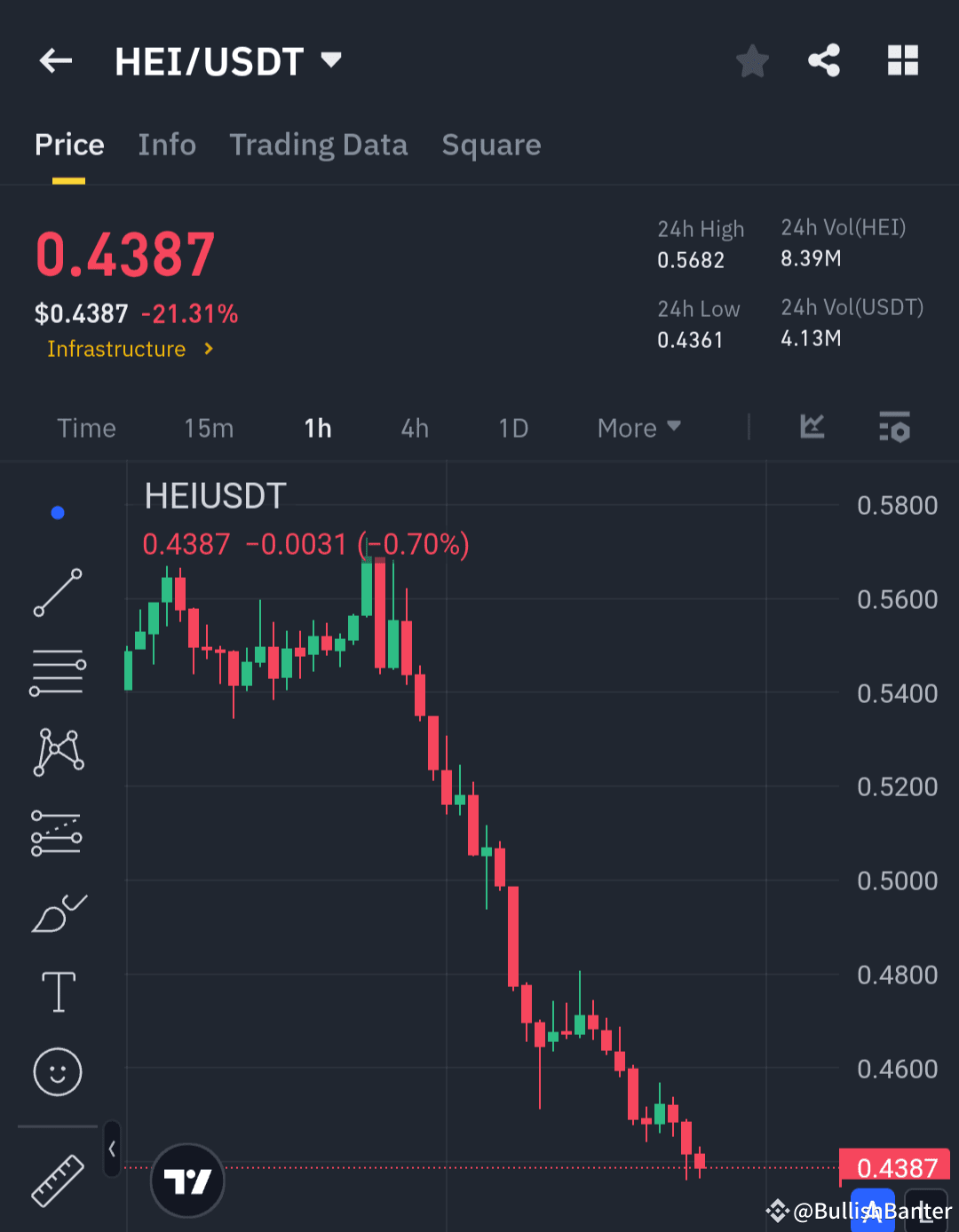Open the Square tab
The width and height of the screenshot is (959, 1232).
coord(491,144)
